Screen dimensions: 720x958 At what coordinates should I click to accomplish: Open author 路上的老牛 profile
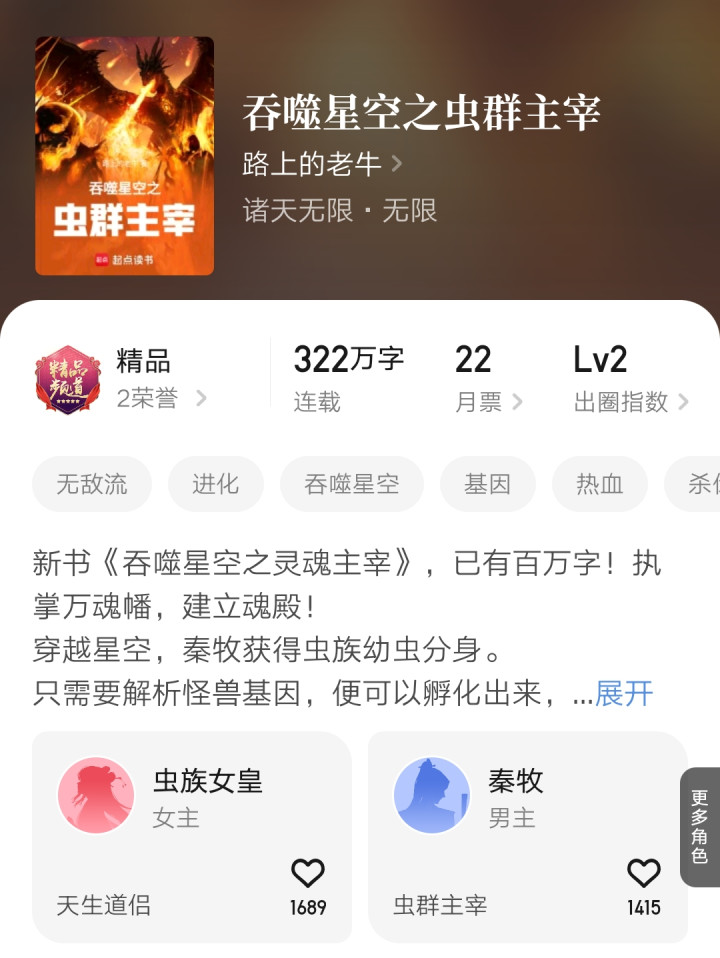point(322,163)
